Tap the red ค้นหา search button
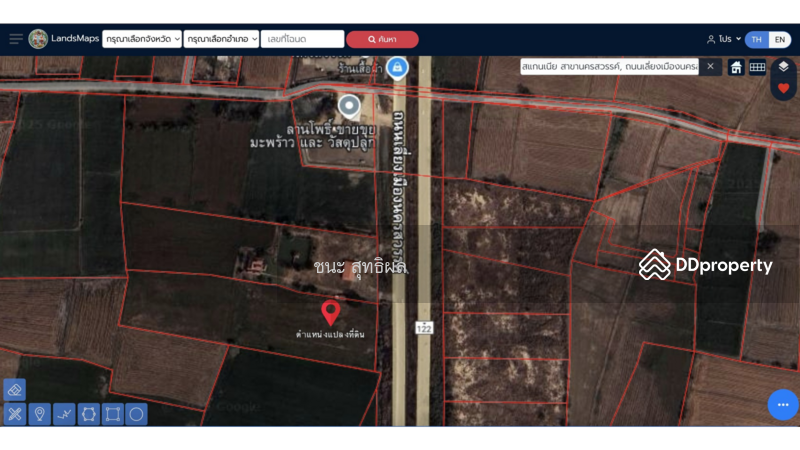 pyautogui.click(x=382, y=39)
